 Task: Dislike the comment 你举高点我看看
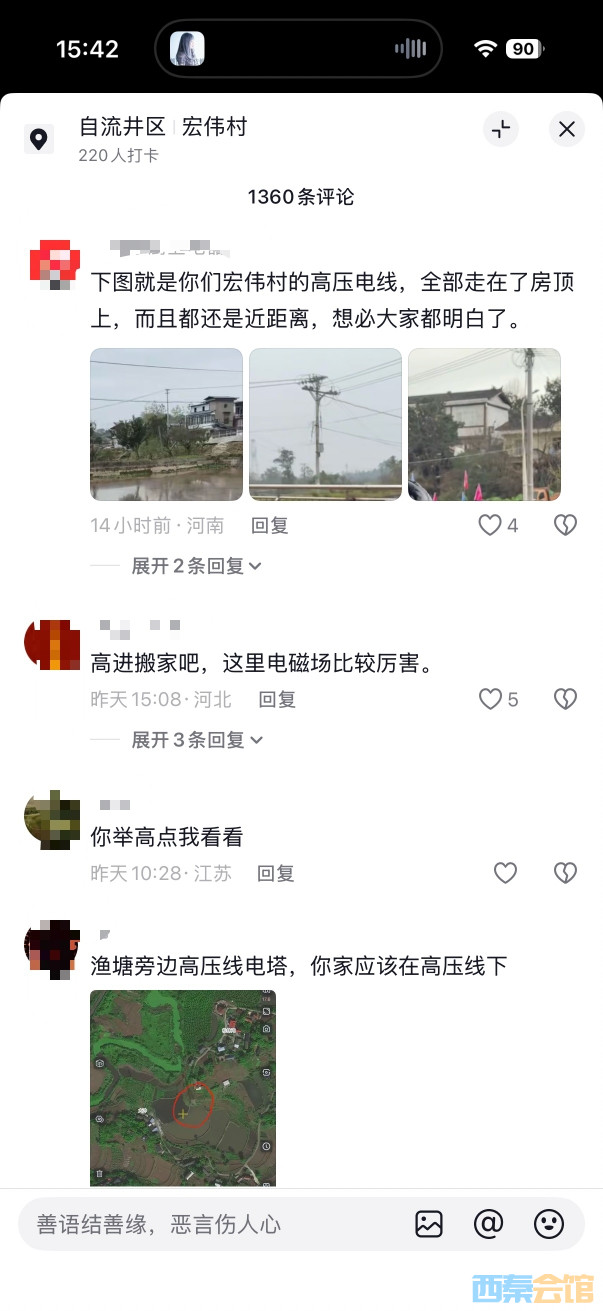(x=565, y=873)
